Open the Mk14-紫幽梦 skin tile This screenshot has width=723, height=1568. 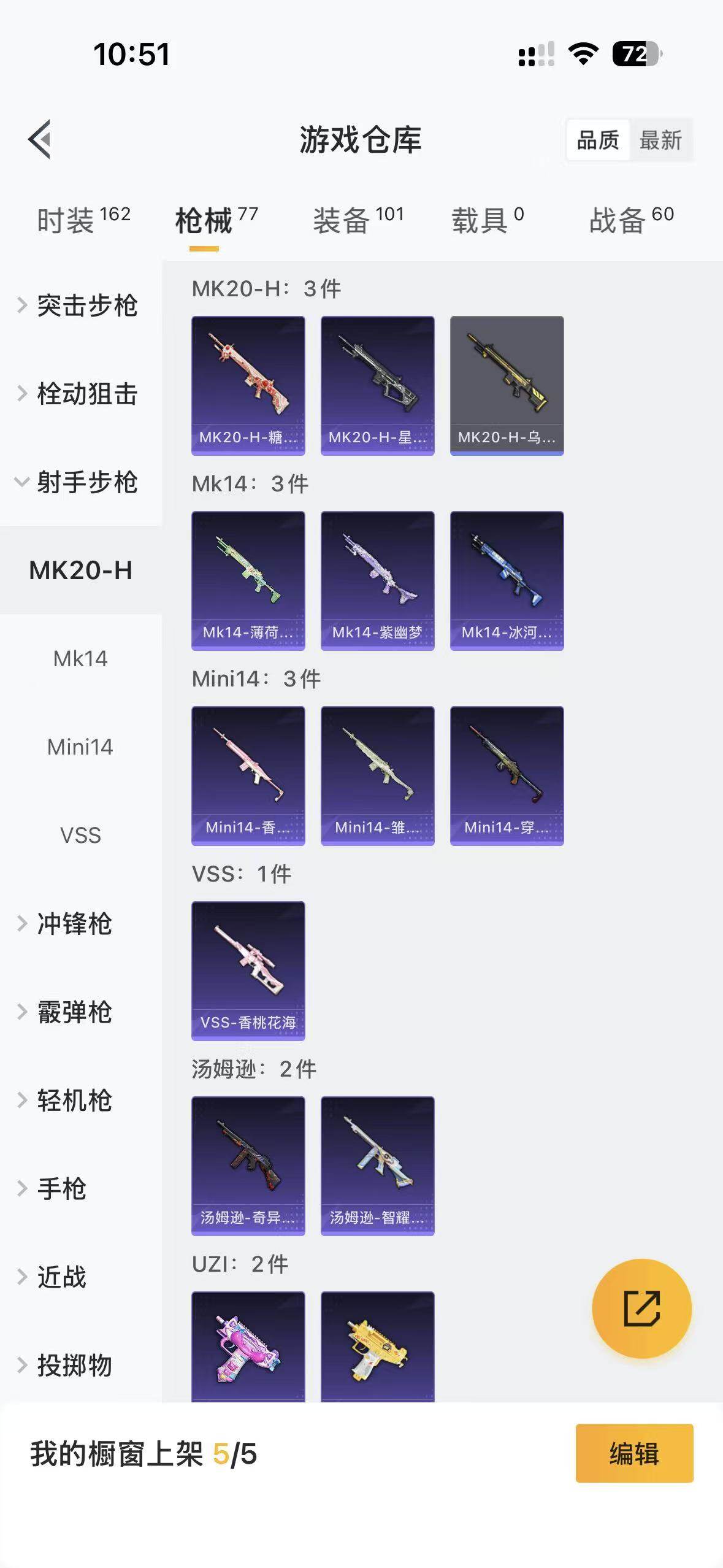click(377, 580)
